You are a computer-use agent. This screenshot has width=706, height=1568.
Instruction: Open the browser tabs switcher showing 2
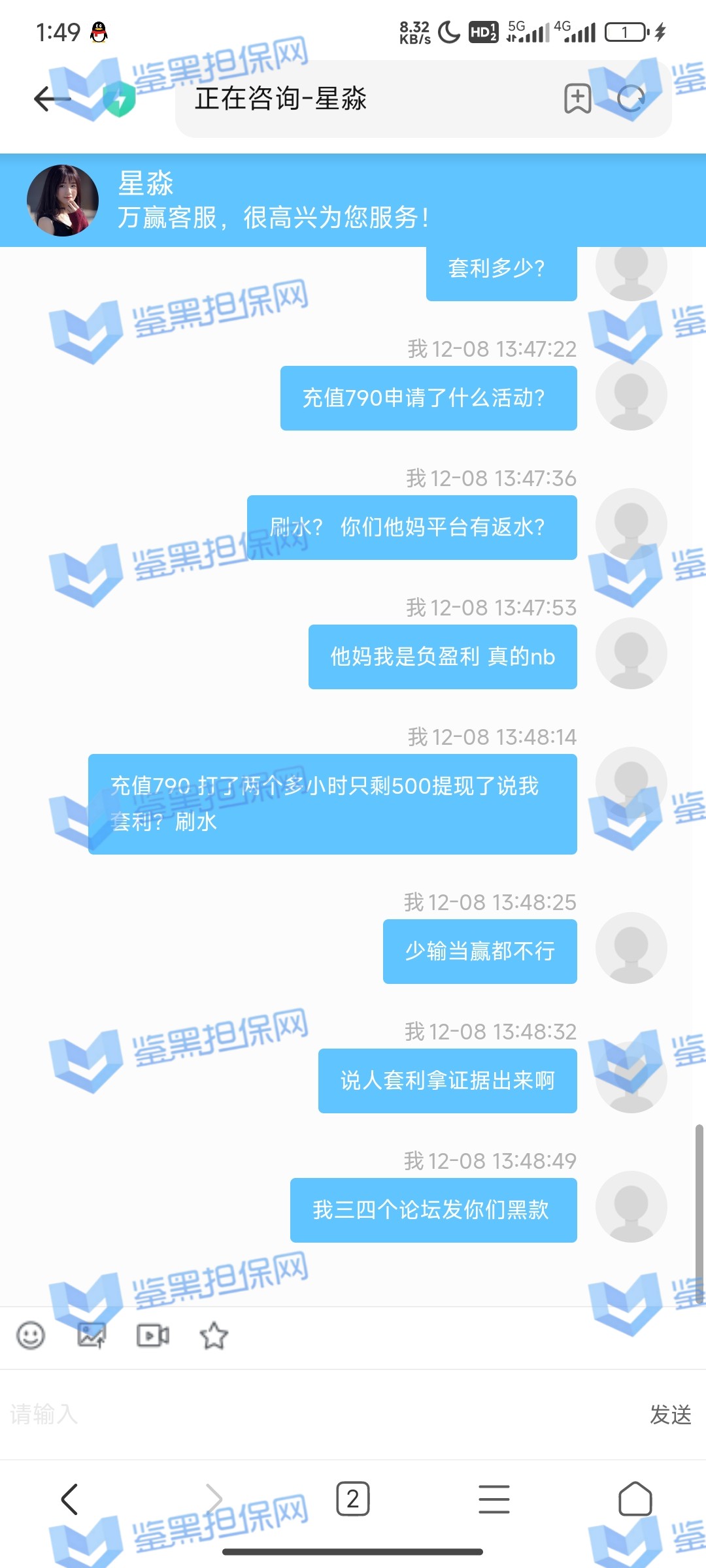352,1499
